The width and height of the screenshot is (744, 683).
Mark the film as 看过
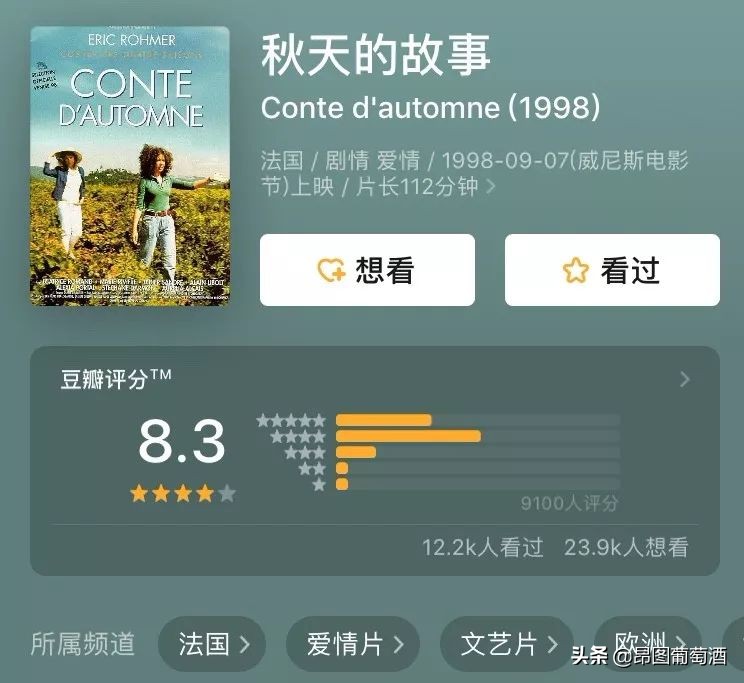point(611,270)
